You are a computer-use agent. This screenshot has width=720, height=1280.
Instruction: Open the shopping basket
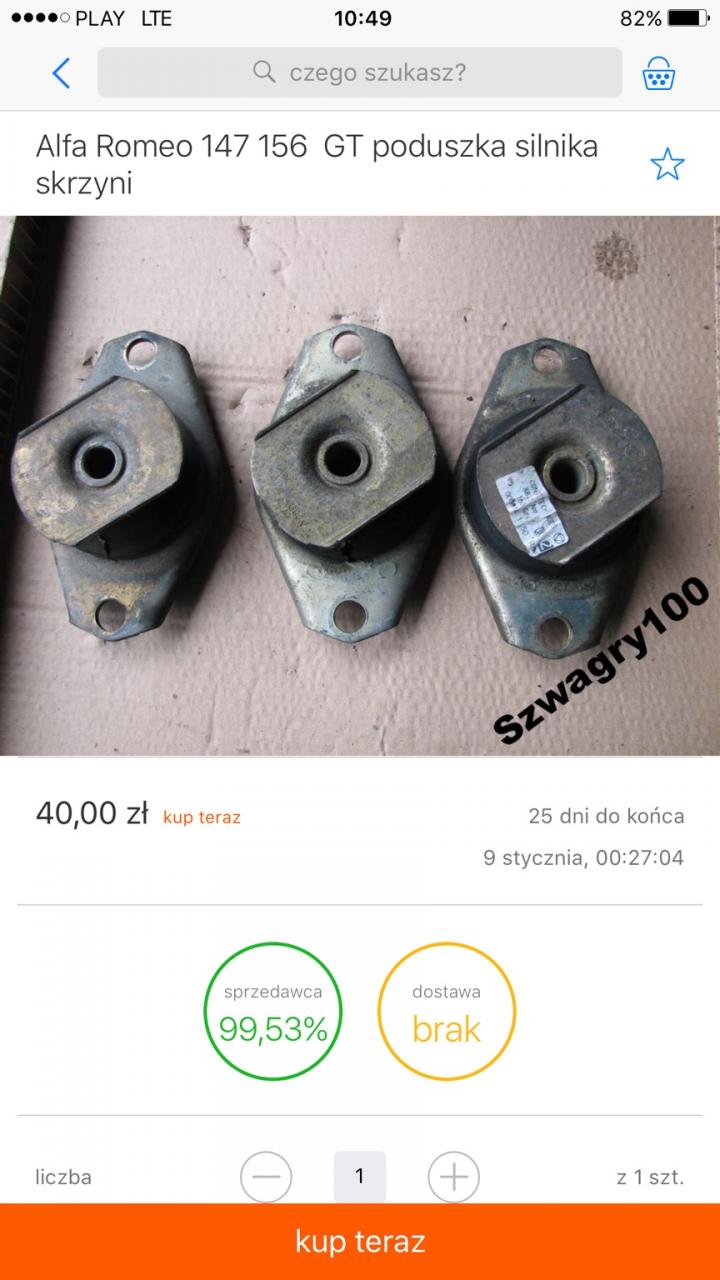tap(658, 73)
